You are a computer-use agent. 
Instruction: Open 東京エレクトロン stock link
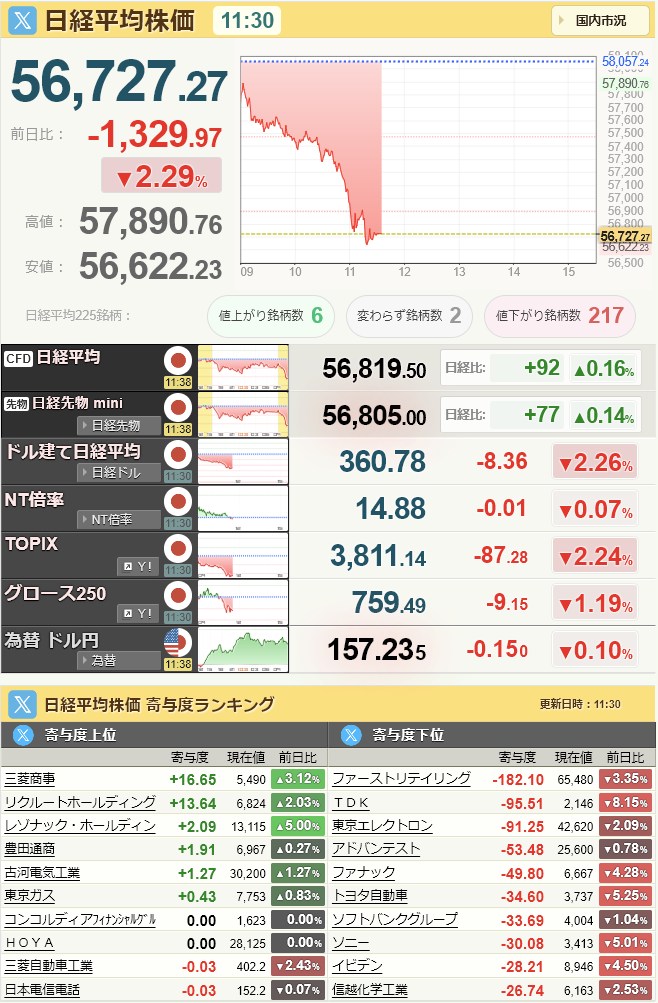(382, 825)
